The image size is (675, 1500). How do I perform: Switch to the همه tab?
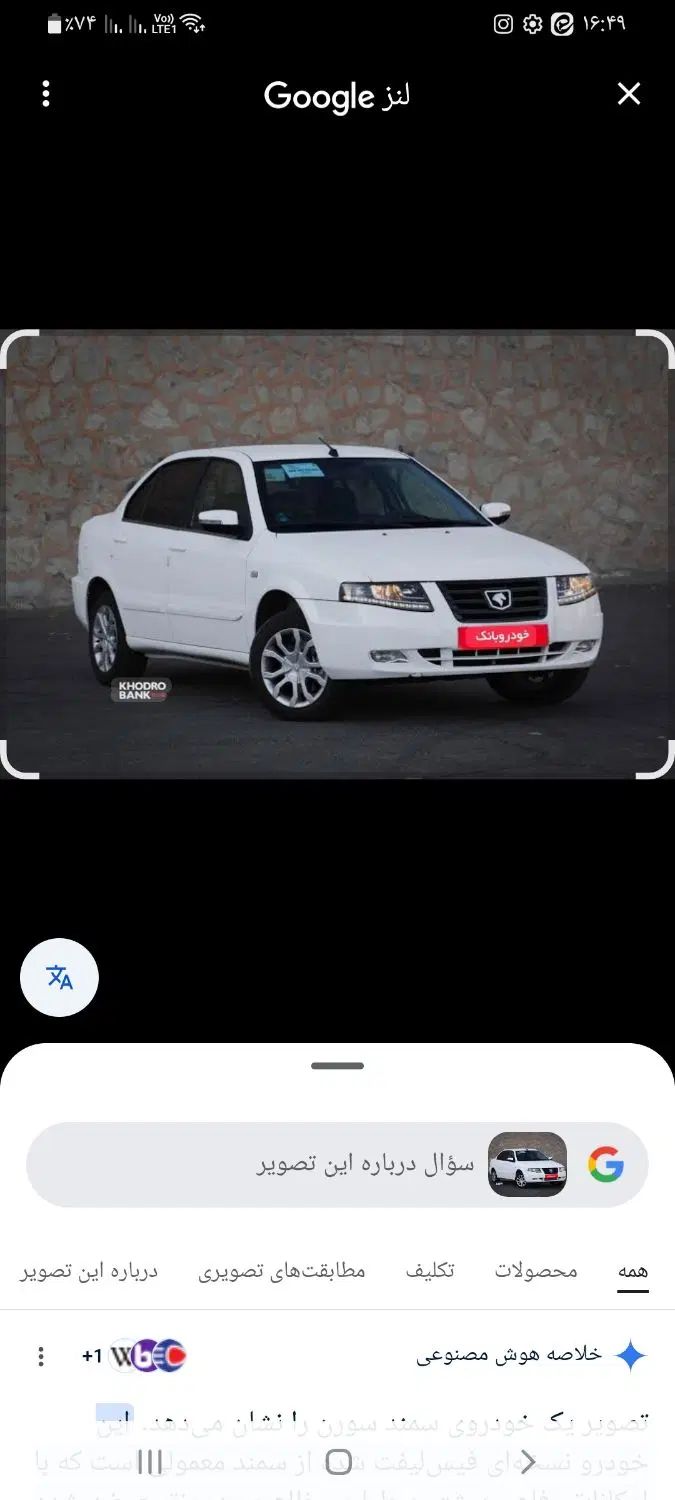[x=632, y=1271]
